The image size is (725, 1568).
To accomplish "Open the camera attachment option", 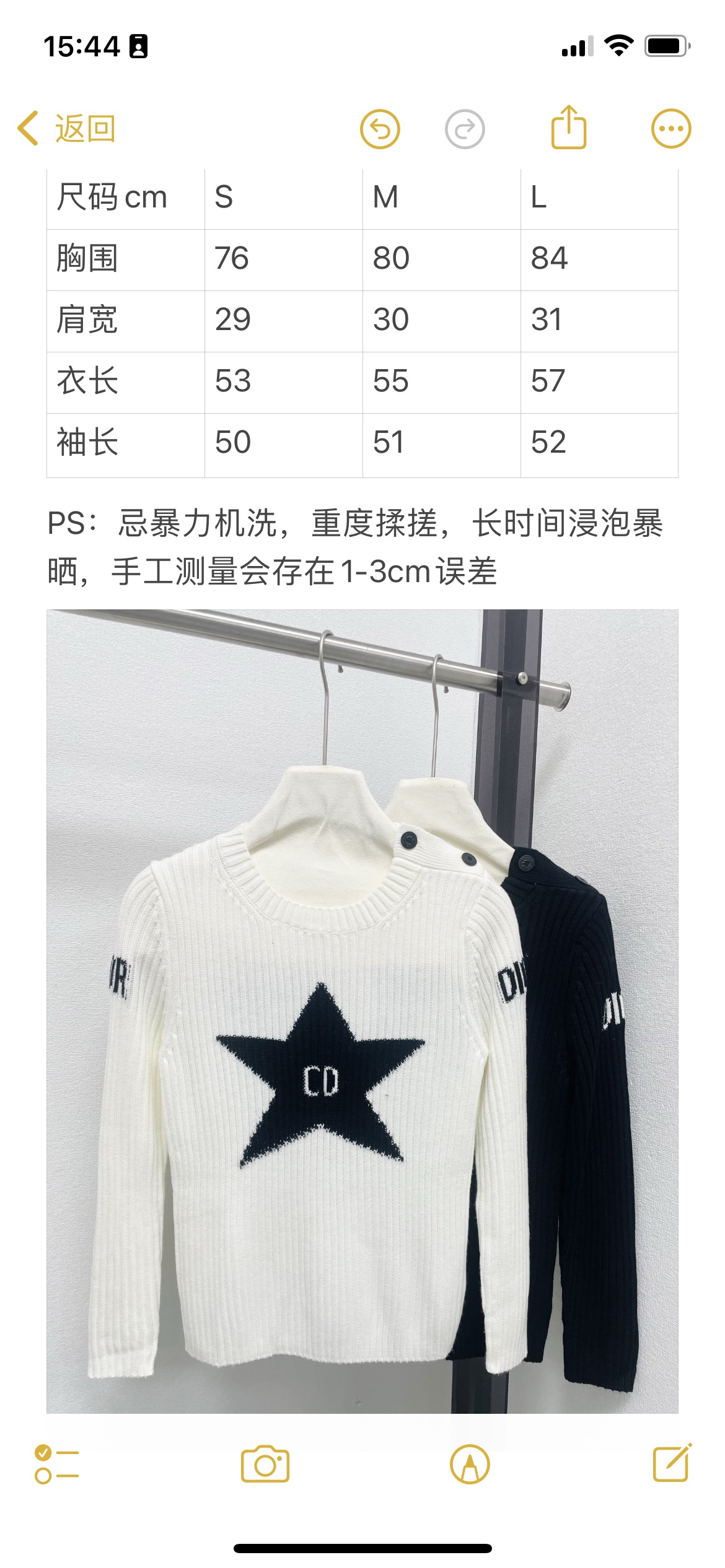I will point(265,1465).
